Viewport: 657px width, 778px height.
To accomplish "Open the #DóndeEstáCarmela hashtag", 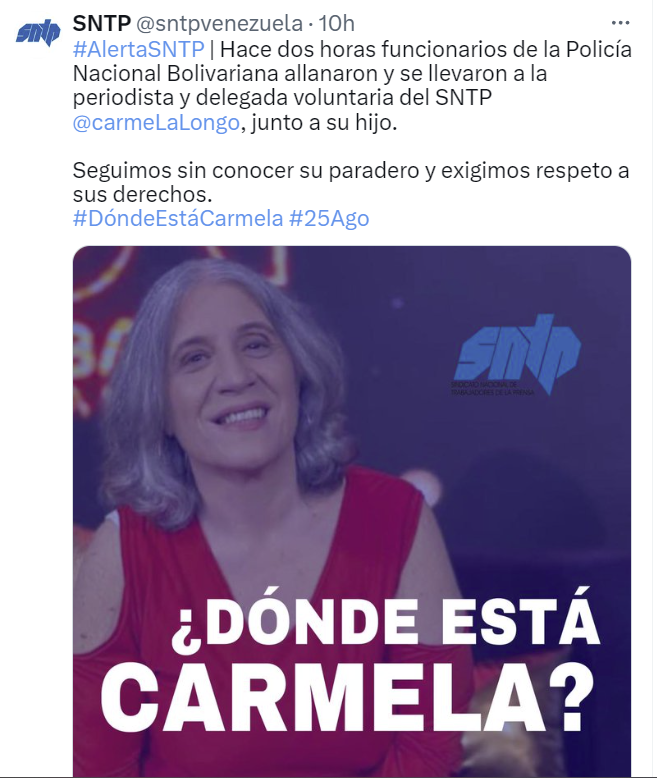I will [x=178, y=218].
